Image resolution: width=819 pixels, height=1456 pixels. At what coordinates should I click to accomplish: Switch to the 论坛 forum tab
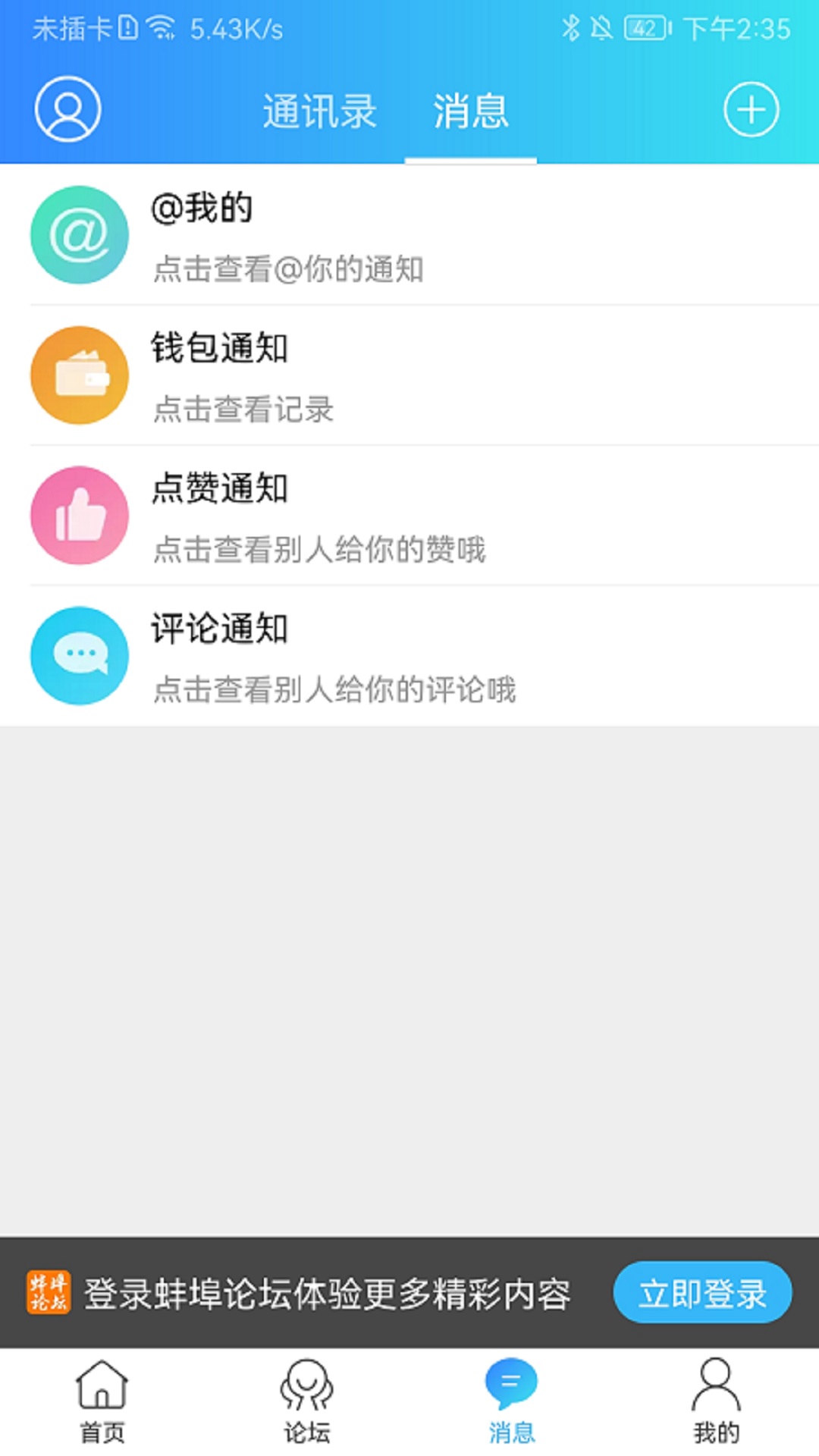tap(307, 1401)
